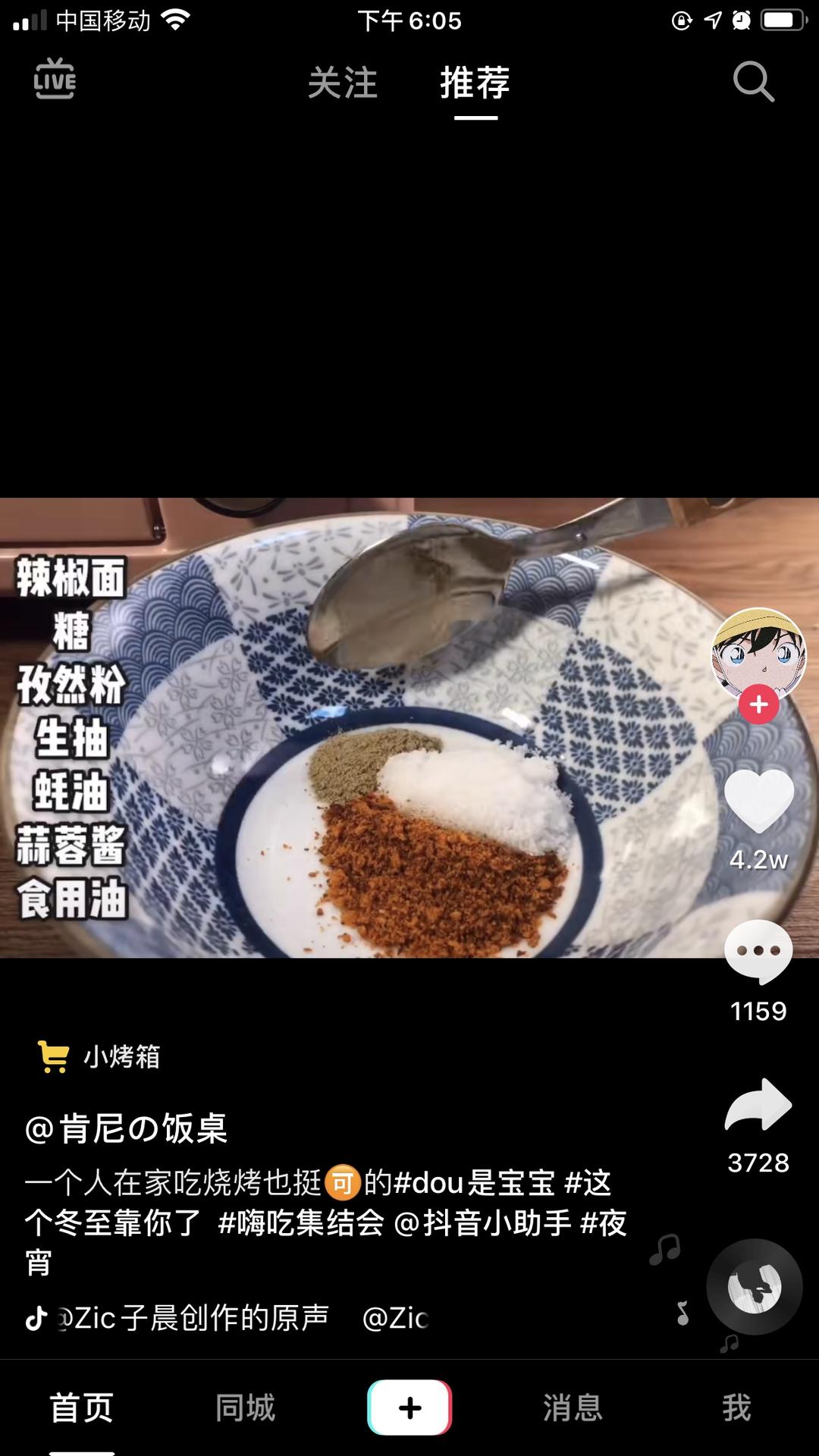Tap the creator's profile avatar
The image size is (819, 1456).
tap(758, 657)
